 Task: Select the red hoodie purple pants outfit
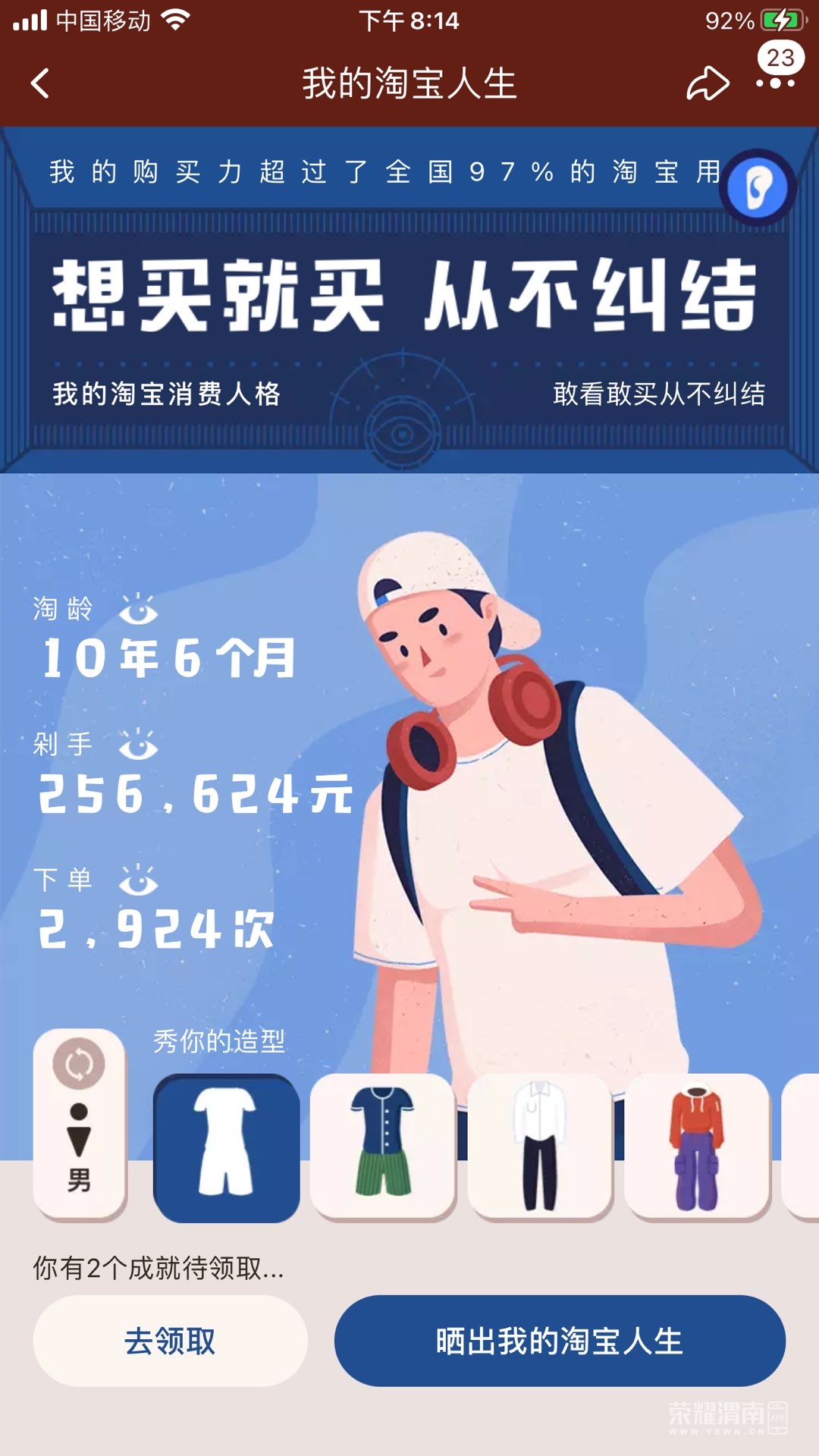(x=696, y=1145)
